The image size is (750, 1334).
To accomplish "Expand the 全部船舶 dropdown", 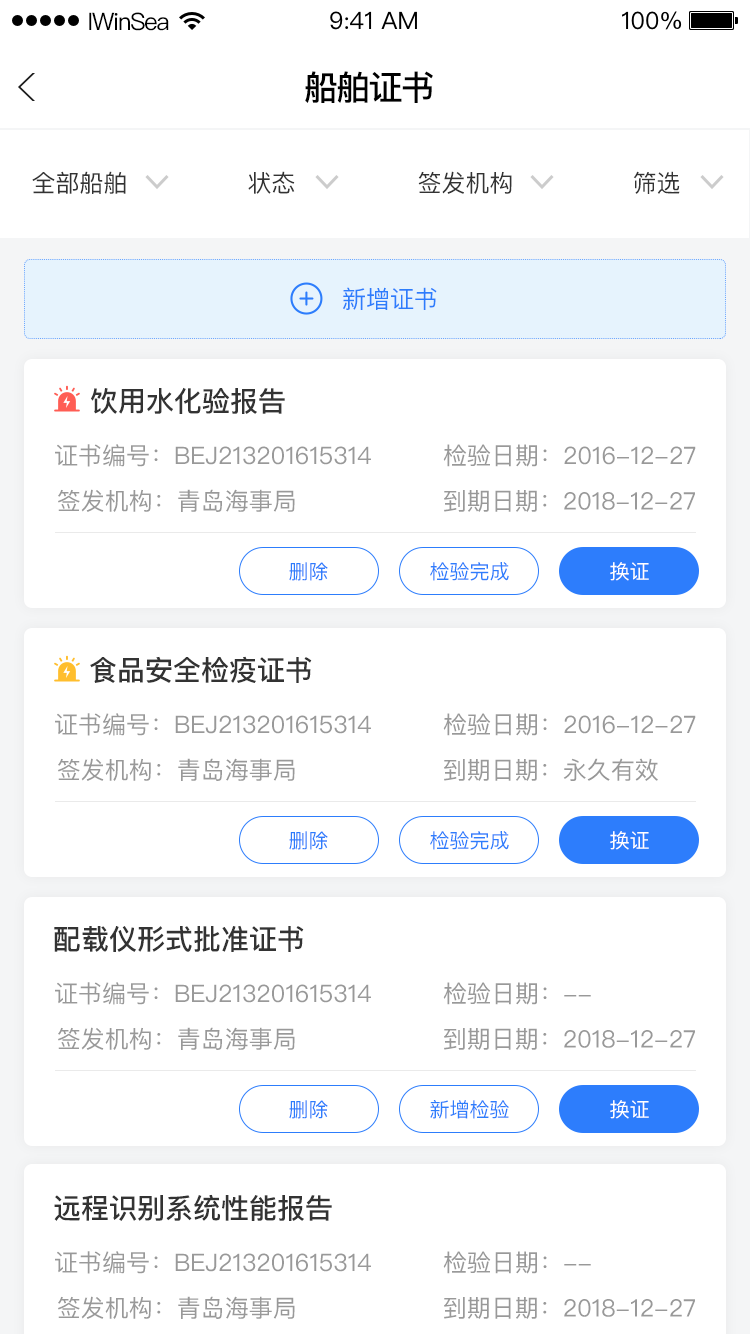I will [x=100, y=183].
